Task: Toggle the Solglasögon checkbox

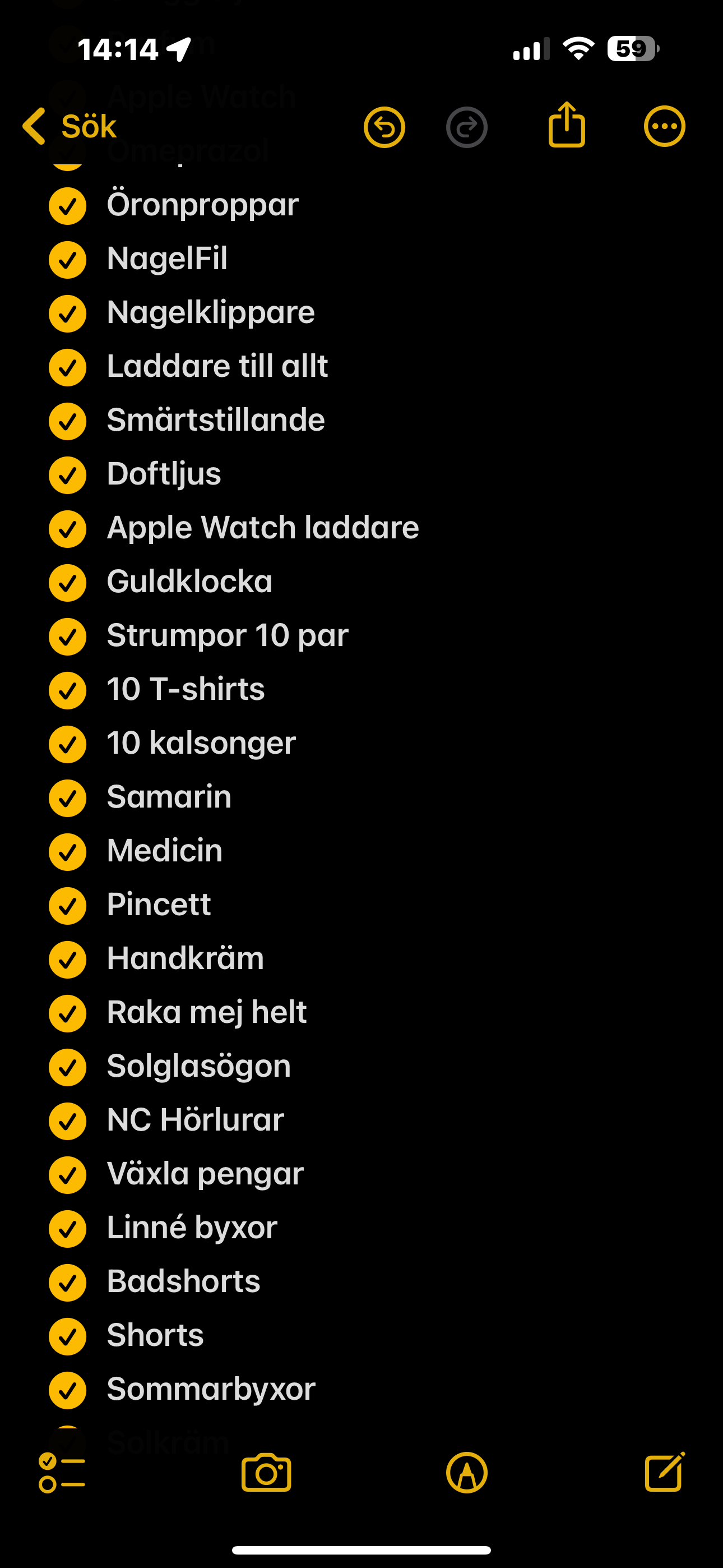Action: (68, 1067)
